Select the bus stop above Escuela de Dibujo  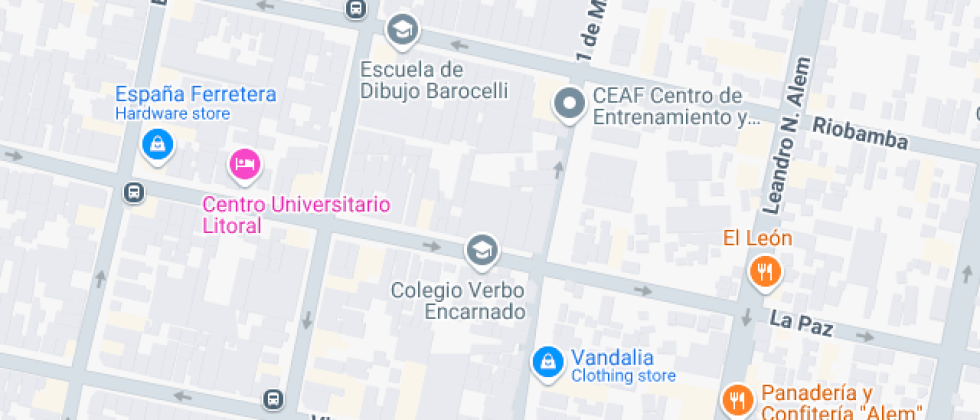(356, 9)
